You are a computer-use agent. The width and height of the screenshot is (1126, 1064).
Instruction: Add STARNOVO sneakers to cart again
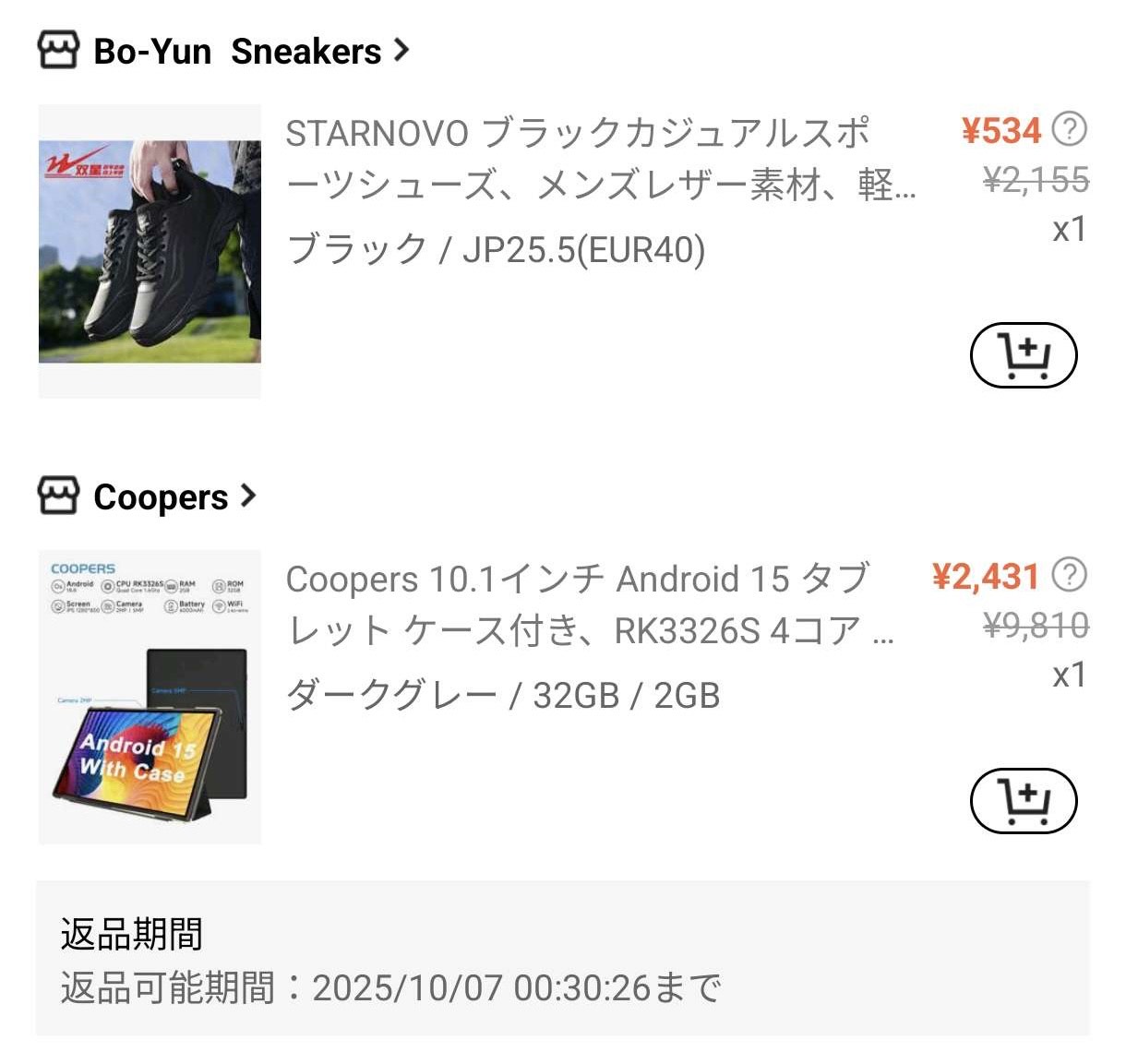pyautogui.click(x=1024, y=355)
